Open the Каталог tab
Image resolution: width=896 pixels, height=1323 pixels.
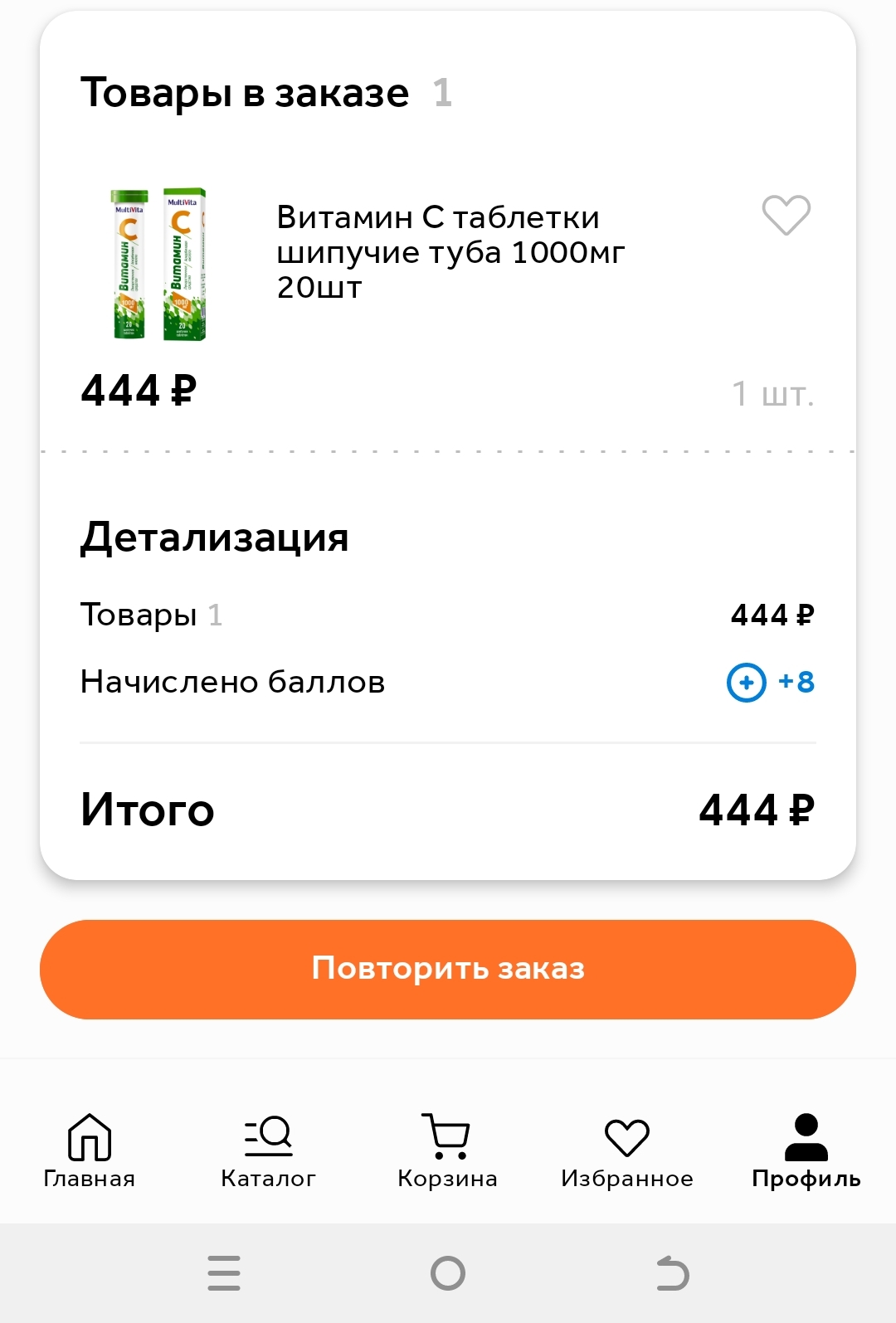(268, 1151)
